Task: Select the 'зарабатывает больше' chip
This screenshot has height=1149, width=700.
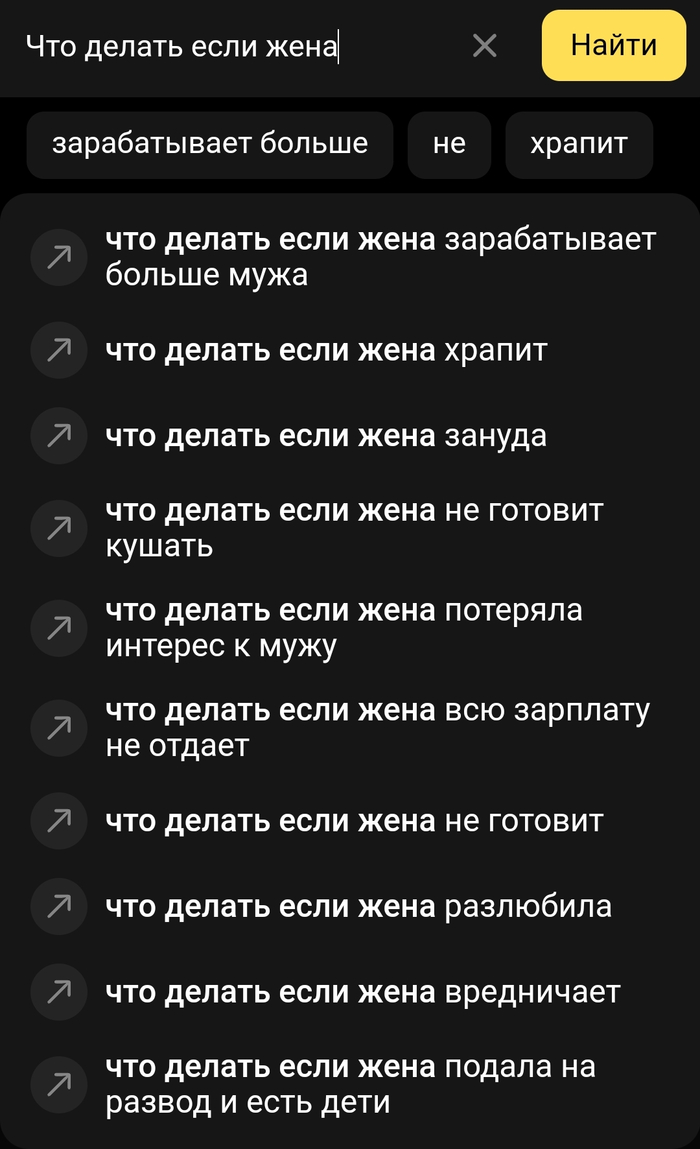Action: pyautogui.click(x=210, y=145)
